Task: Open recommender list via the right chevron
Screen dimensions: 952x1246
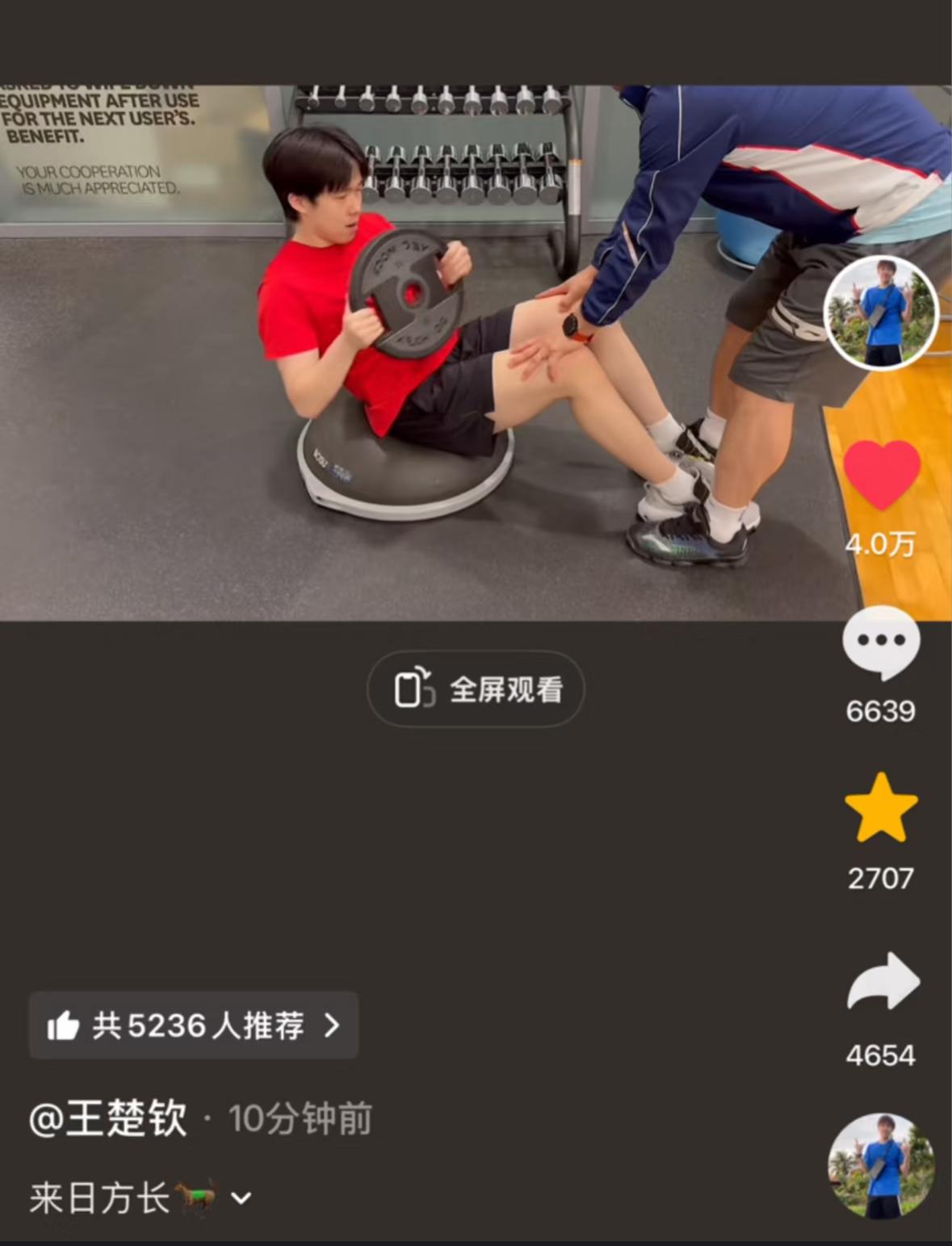Action: click(x=331, y=1025)
